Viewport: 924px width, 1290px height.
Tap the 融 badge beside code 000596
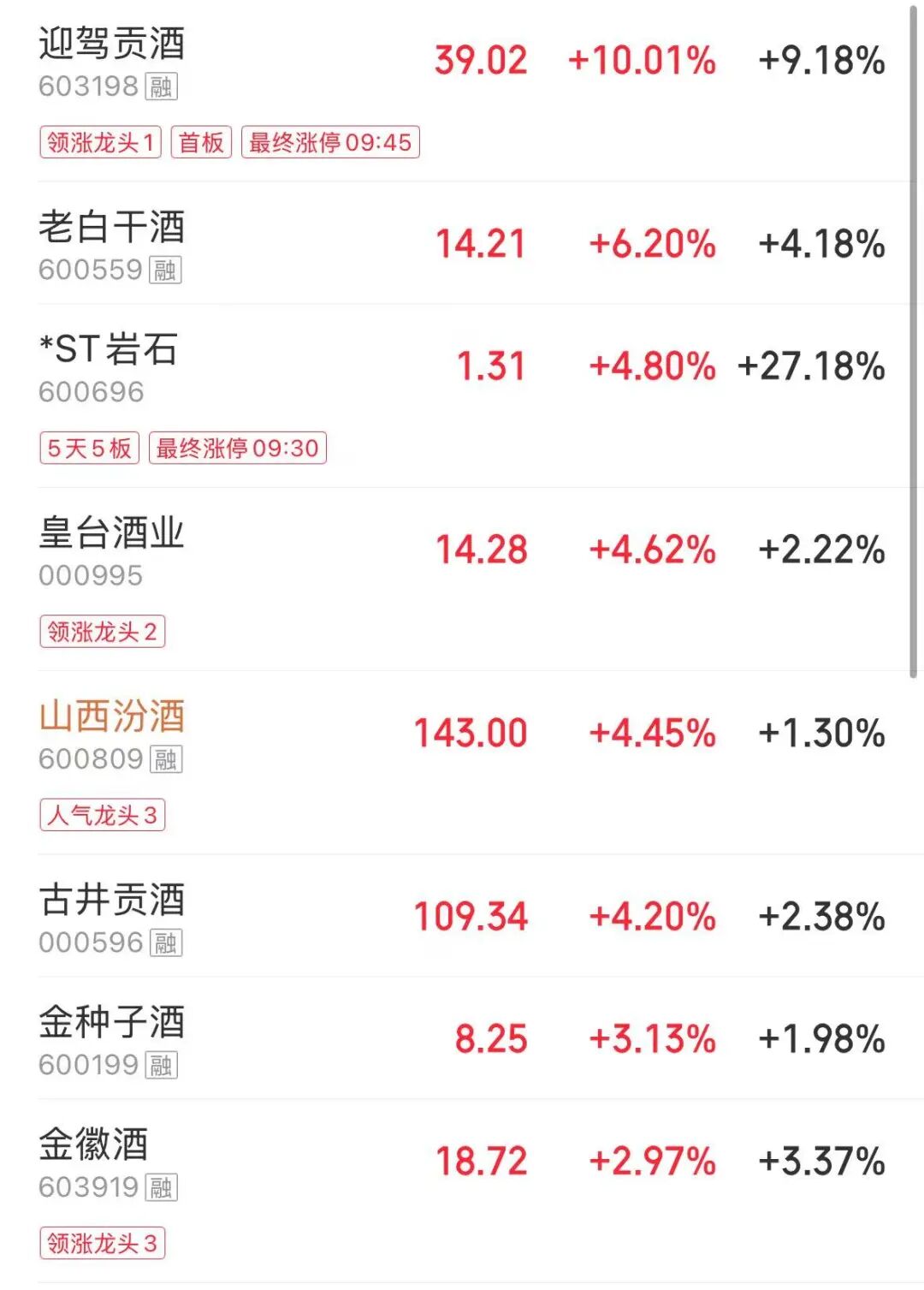(x=164, y=942)
